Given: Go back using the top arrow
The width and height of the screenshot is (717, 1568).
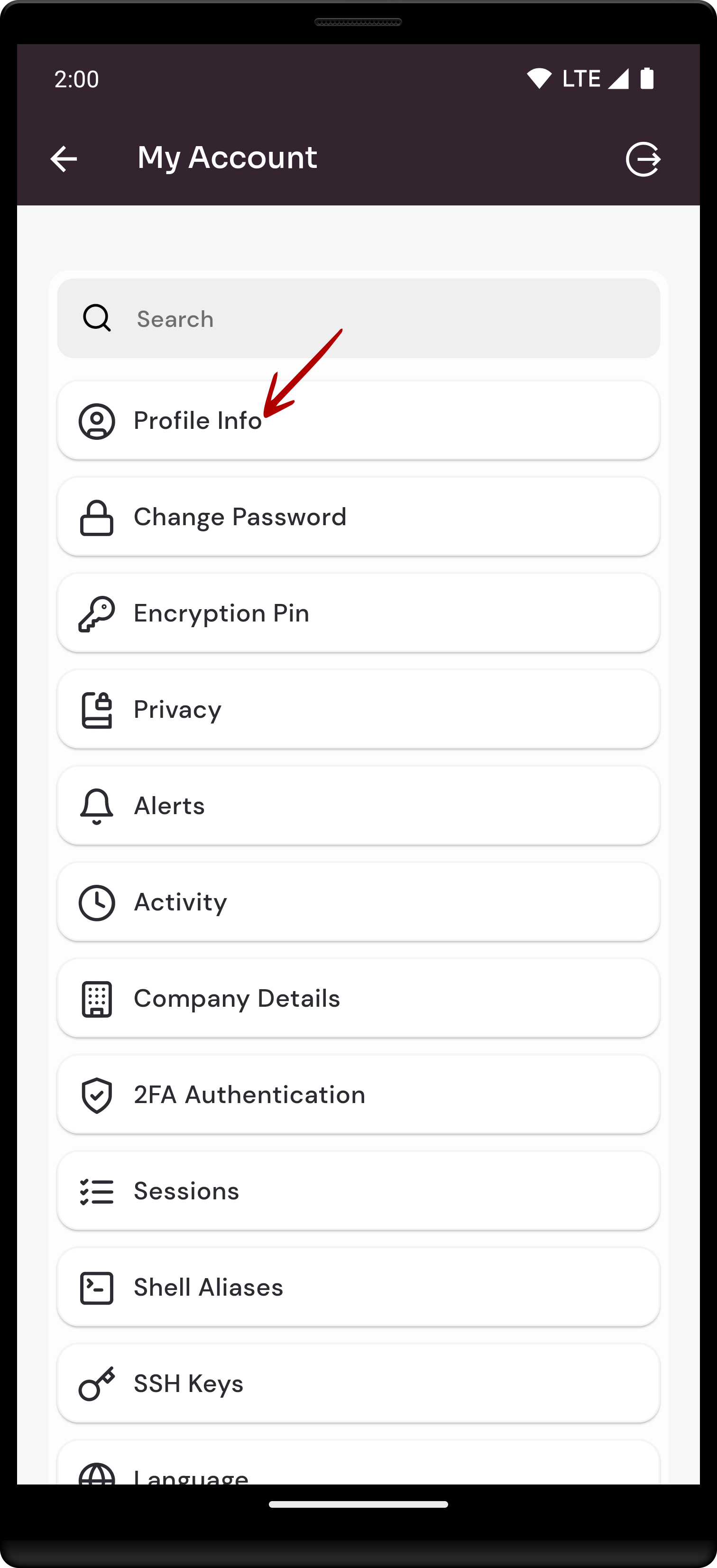Looking at the screenshot, I should pyautogui.click(x=63, y=159).
